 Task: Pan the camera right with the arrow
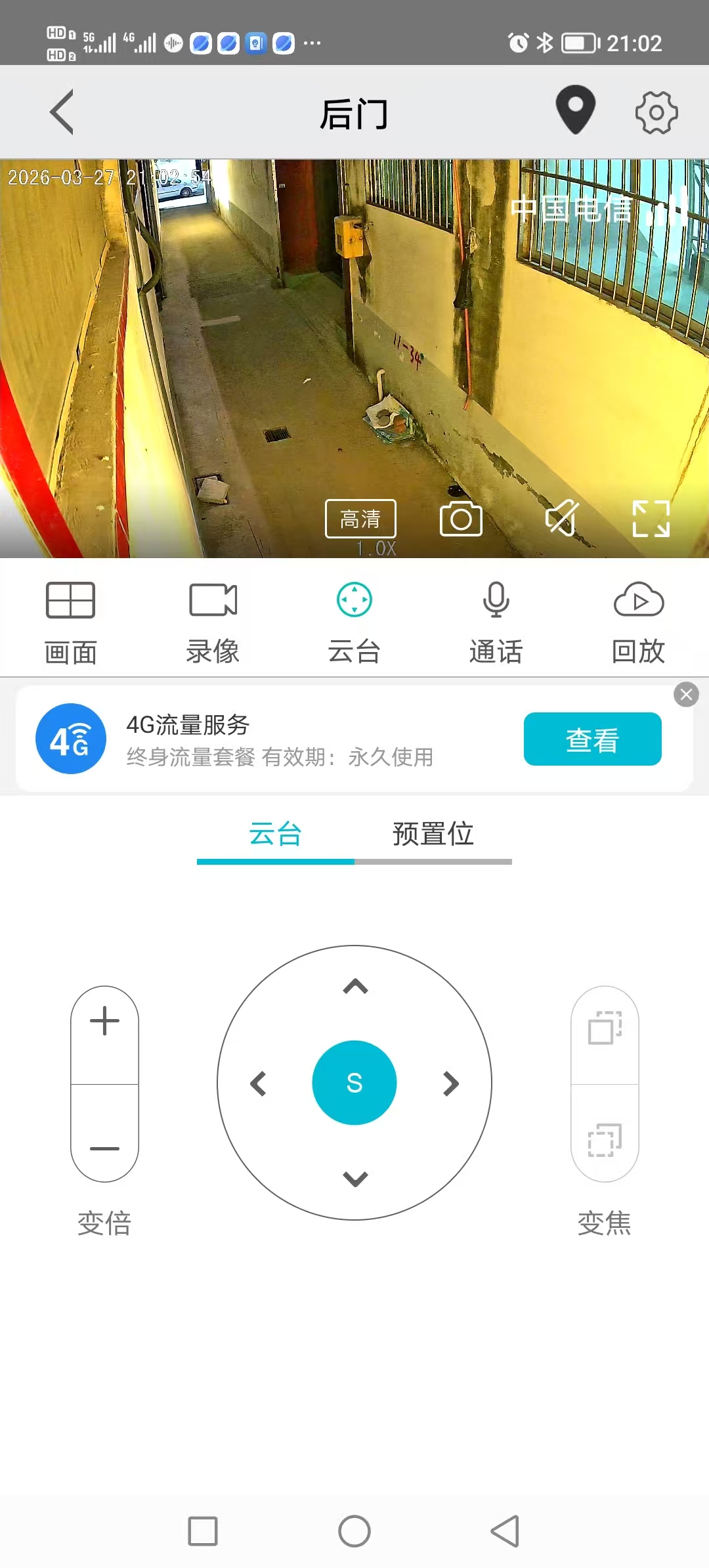click(451, 1083)
